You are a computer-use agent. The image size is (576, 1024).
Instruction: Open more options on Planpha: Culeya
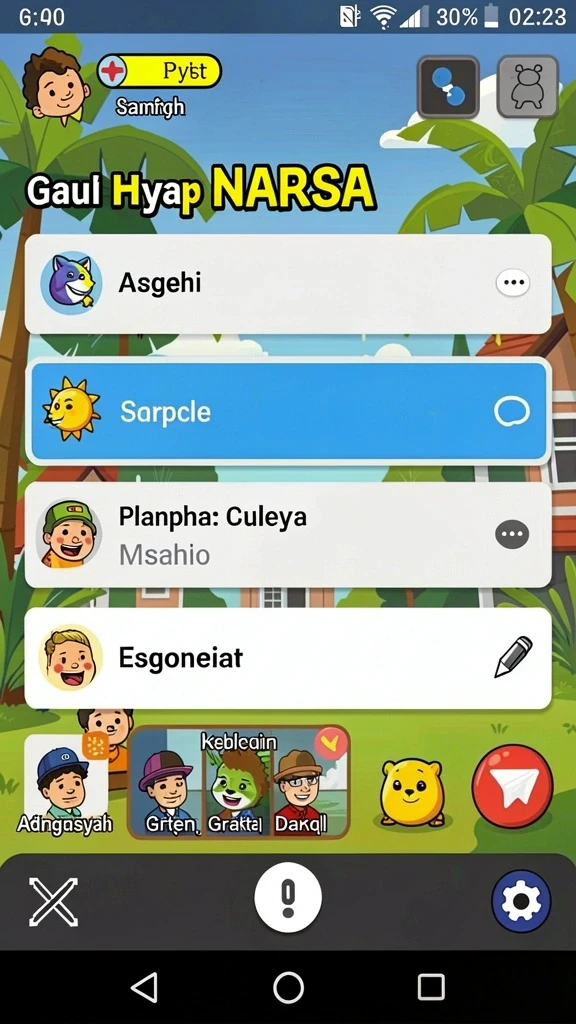point(513,534)
